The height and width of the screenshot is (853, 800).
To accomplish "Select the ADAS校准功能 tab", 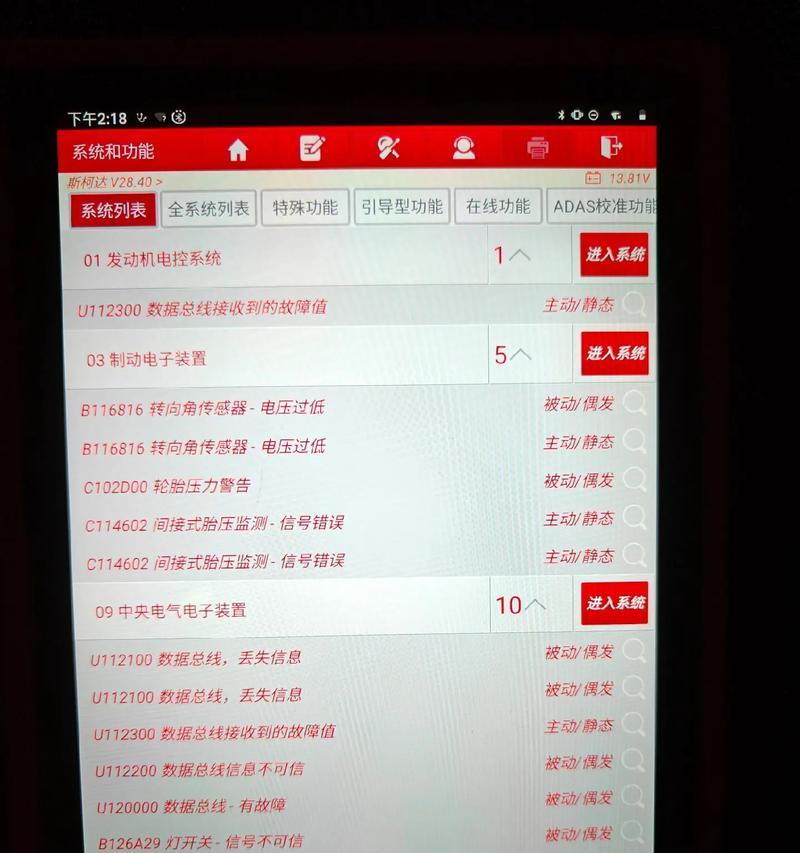I will (x=603, y=206).
